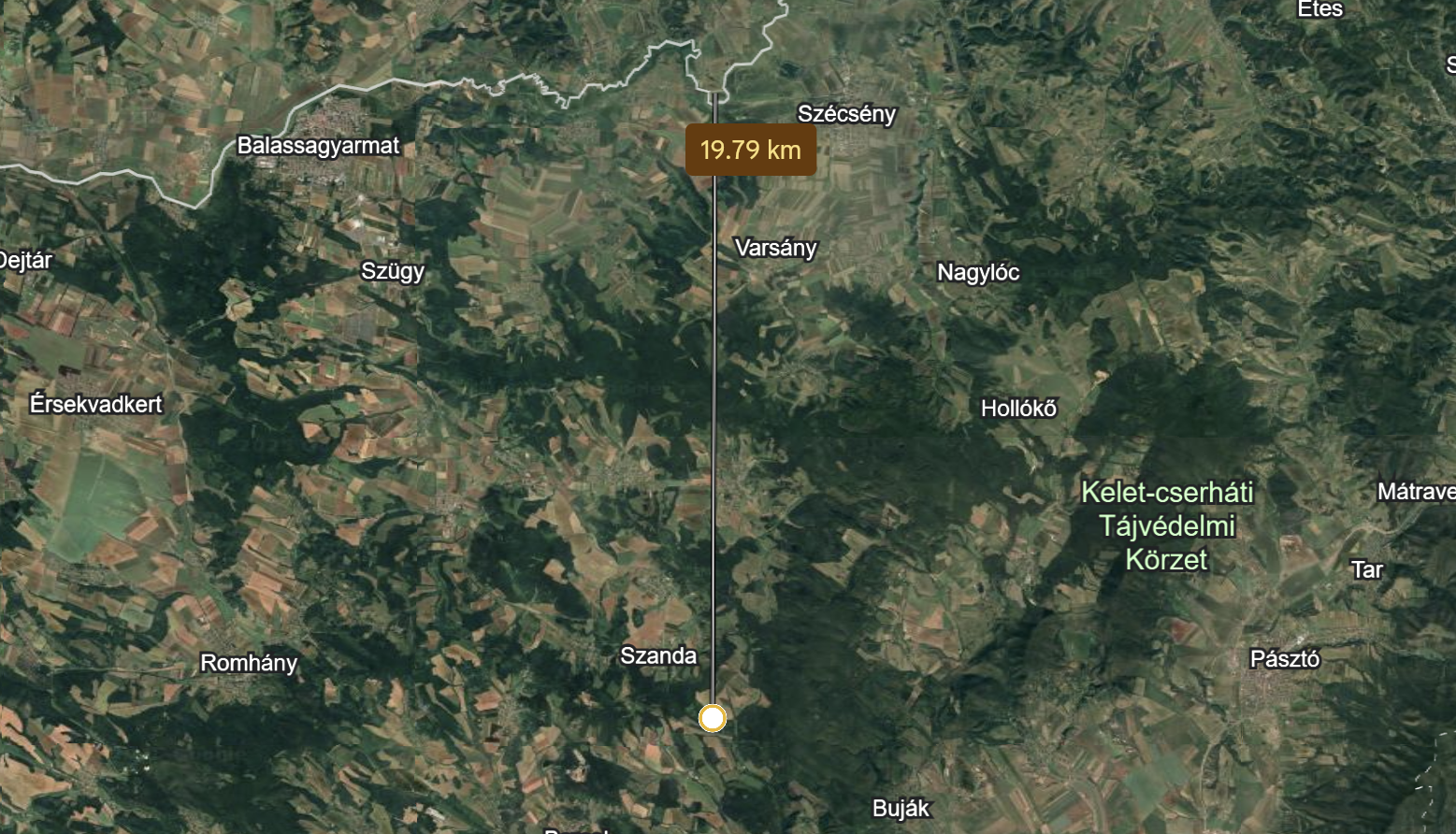Open the Buják place label
This screenshot has width=1456, height=834.
901,809
